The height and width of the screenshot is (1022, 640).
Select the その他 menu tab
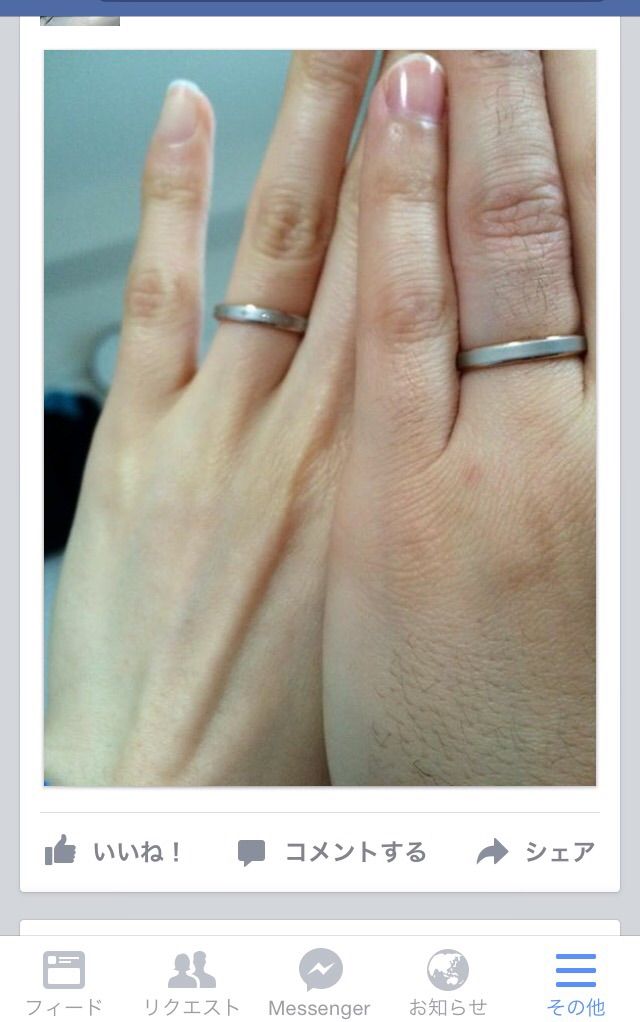click(x=575, y=982)
